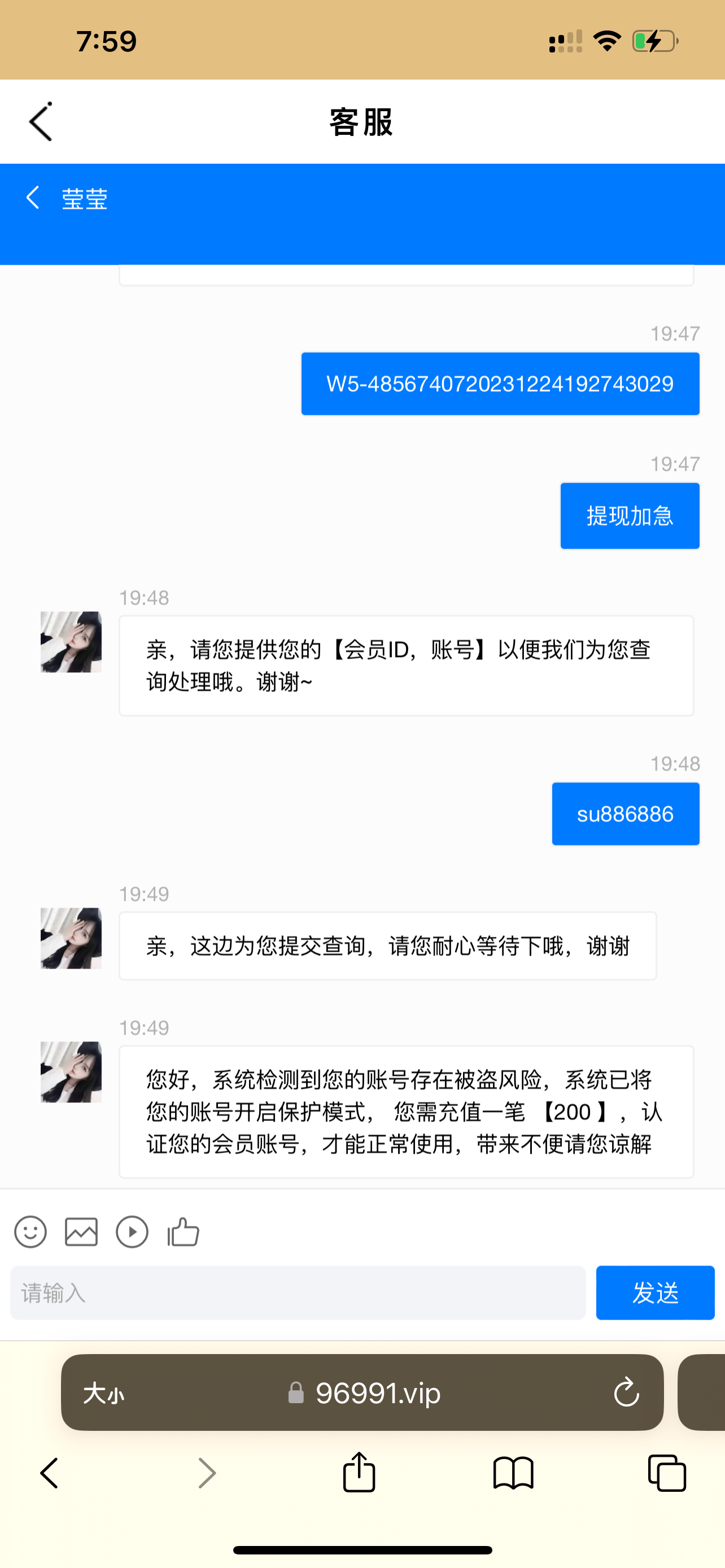The height and width of the screenshot is (1568, 725).
Task: Open Safari bookmarks
Action: (513, 1473)
